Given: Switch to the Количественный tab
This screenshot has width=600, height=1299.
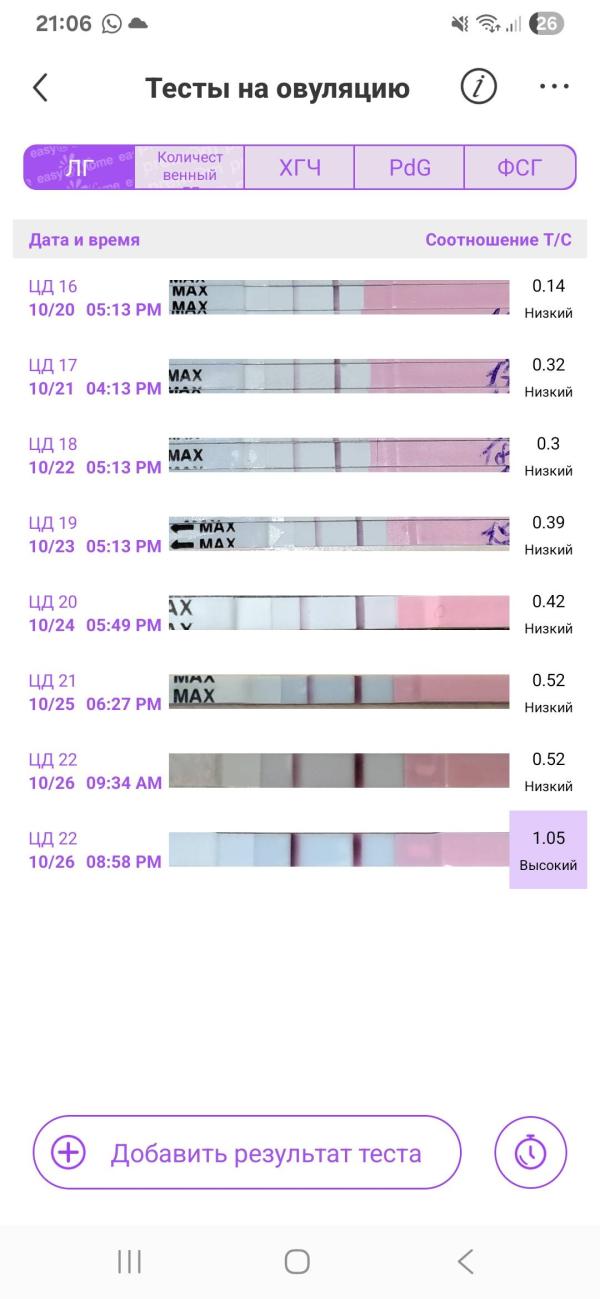Looking at the screenshot, I should (189, 167).
